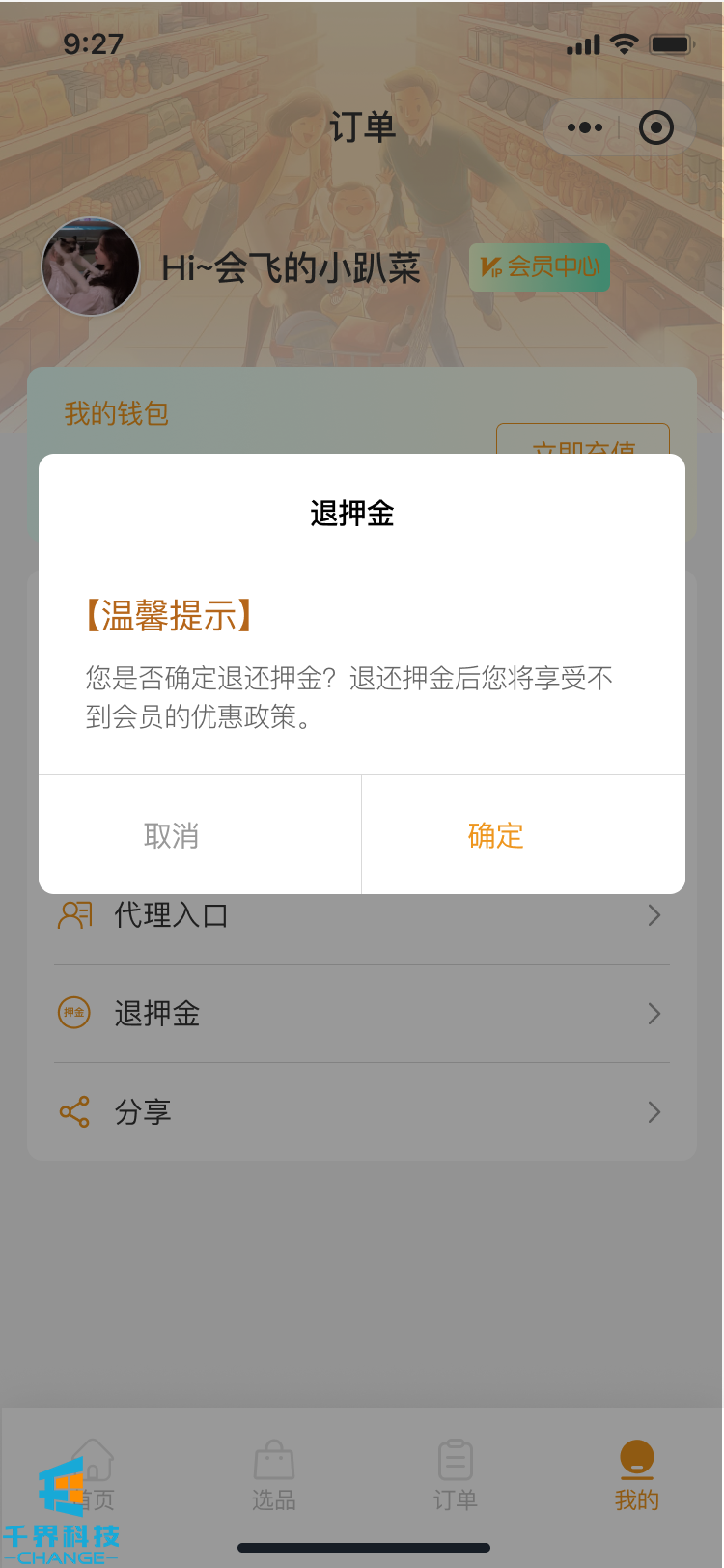Cancel the refund dialog with 取消
Image resolution: width=724 pixels, height=1568 pixels.
tap(172, 835)
